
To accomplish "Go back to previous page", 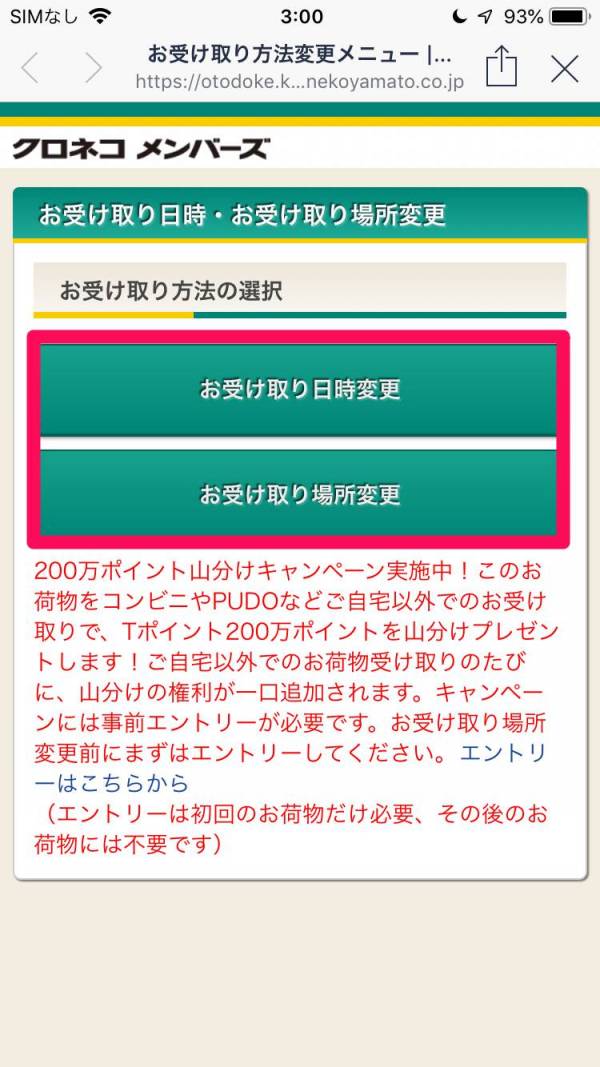I will [x=30, y=68].
